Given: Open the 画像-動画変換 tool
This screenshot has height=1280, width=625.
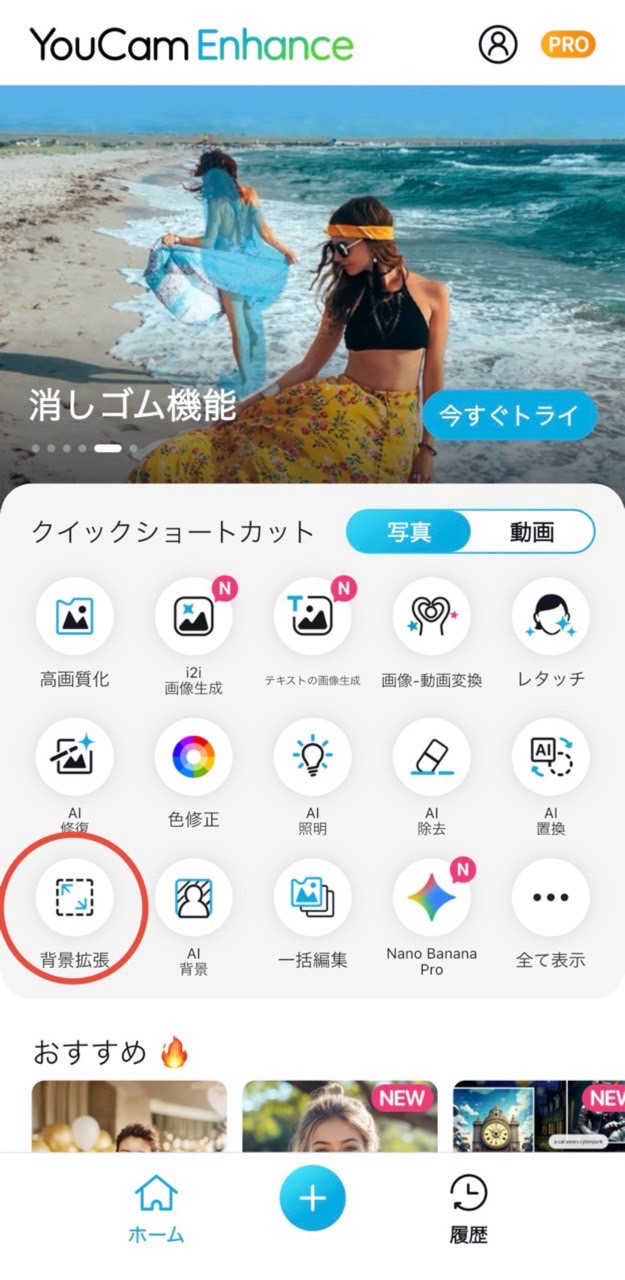Looking at the screenshot, I should pos(432,617).
